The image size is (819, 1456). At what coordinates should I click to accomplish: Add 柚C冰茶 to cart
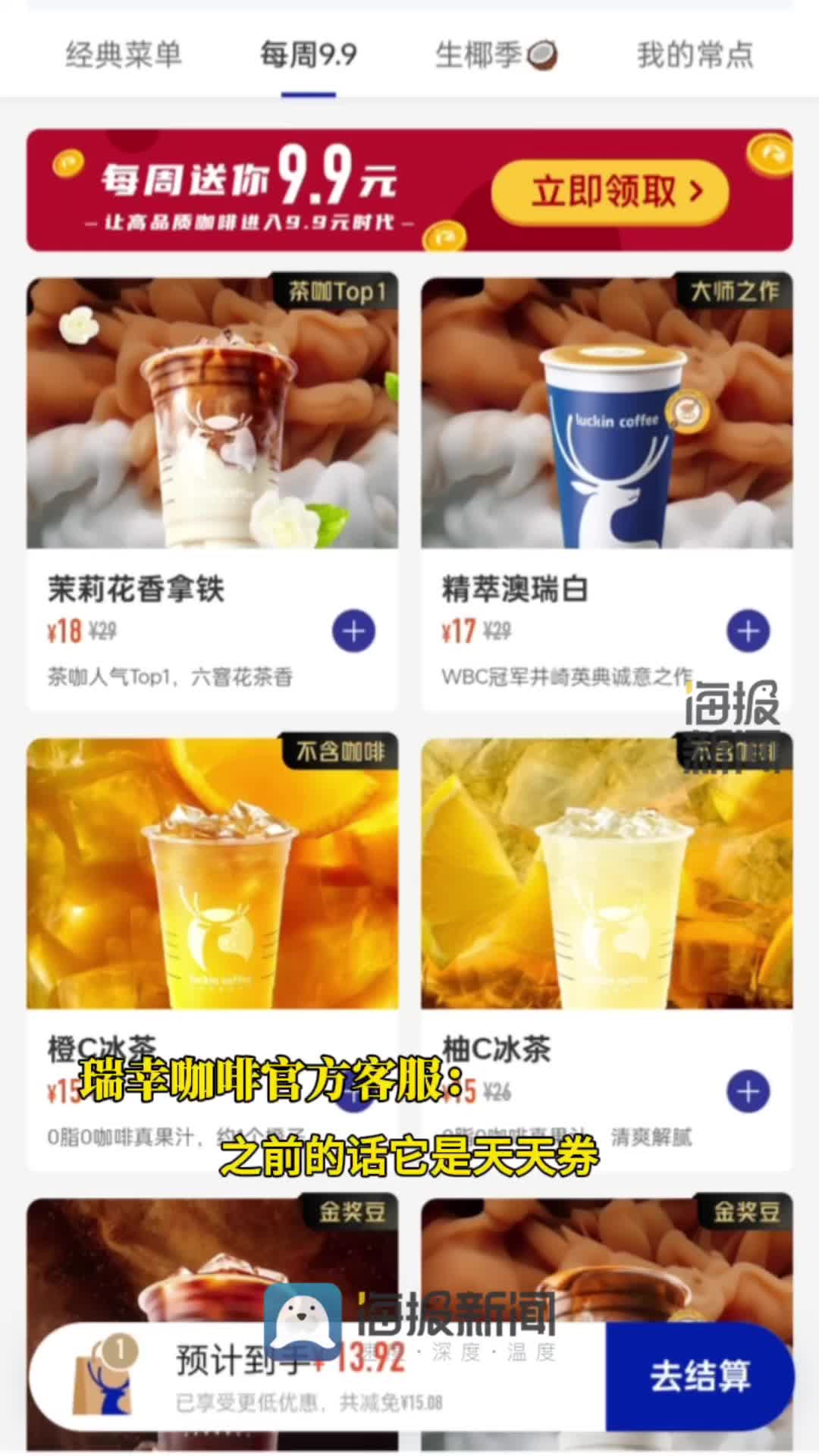[748, 1091]
